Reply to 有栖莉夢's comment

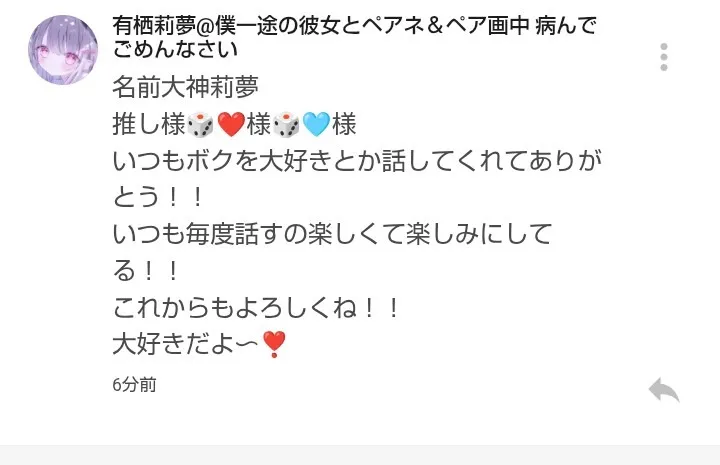click(x=663, y=389)
